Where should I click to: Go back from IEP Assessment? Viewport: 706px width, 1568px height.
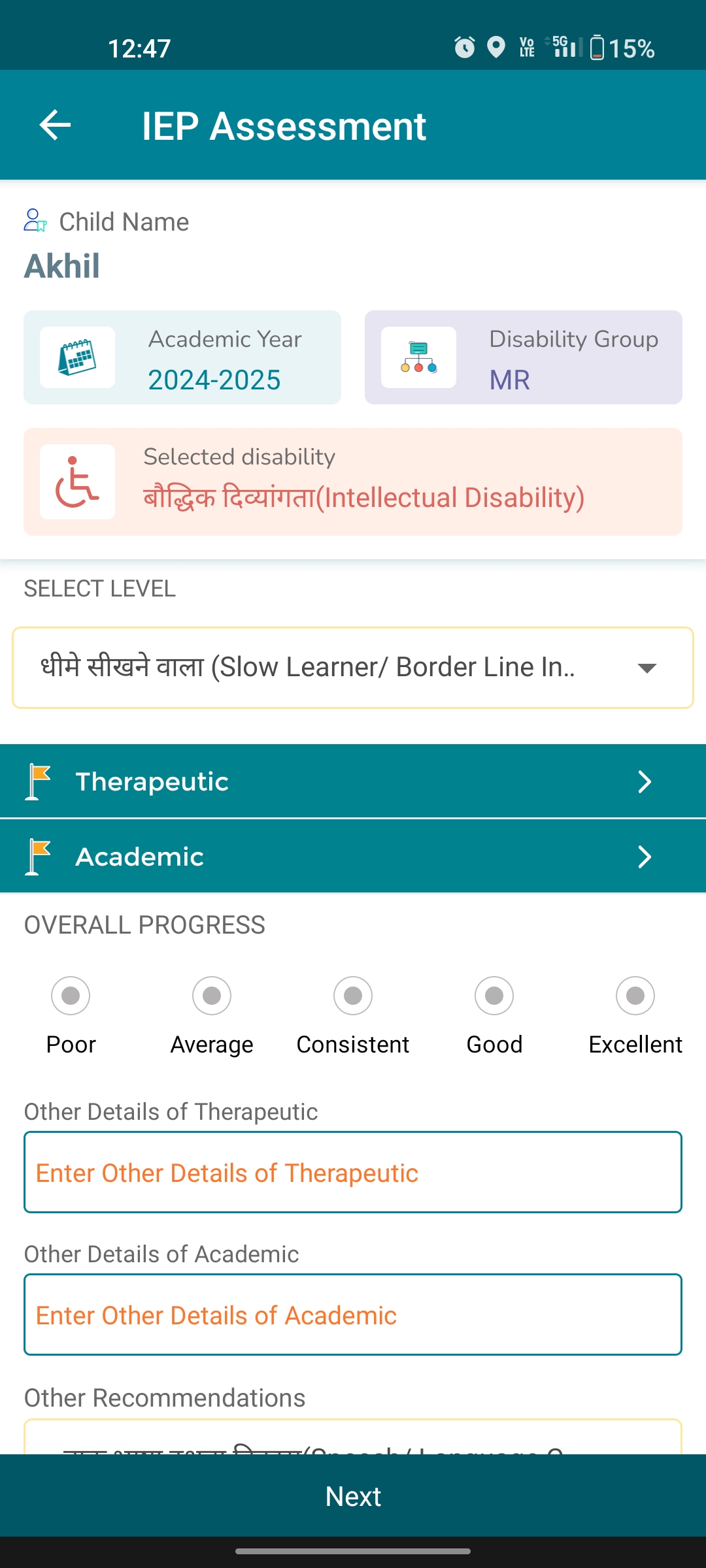coord(55,125)
